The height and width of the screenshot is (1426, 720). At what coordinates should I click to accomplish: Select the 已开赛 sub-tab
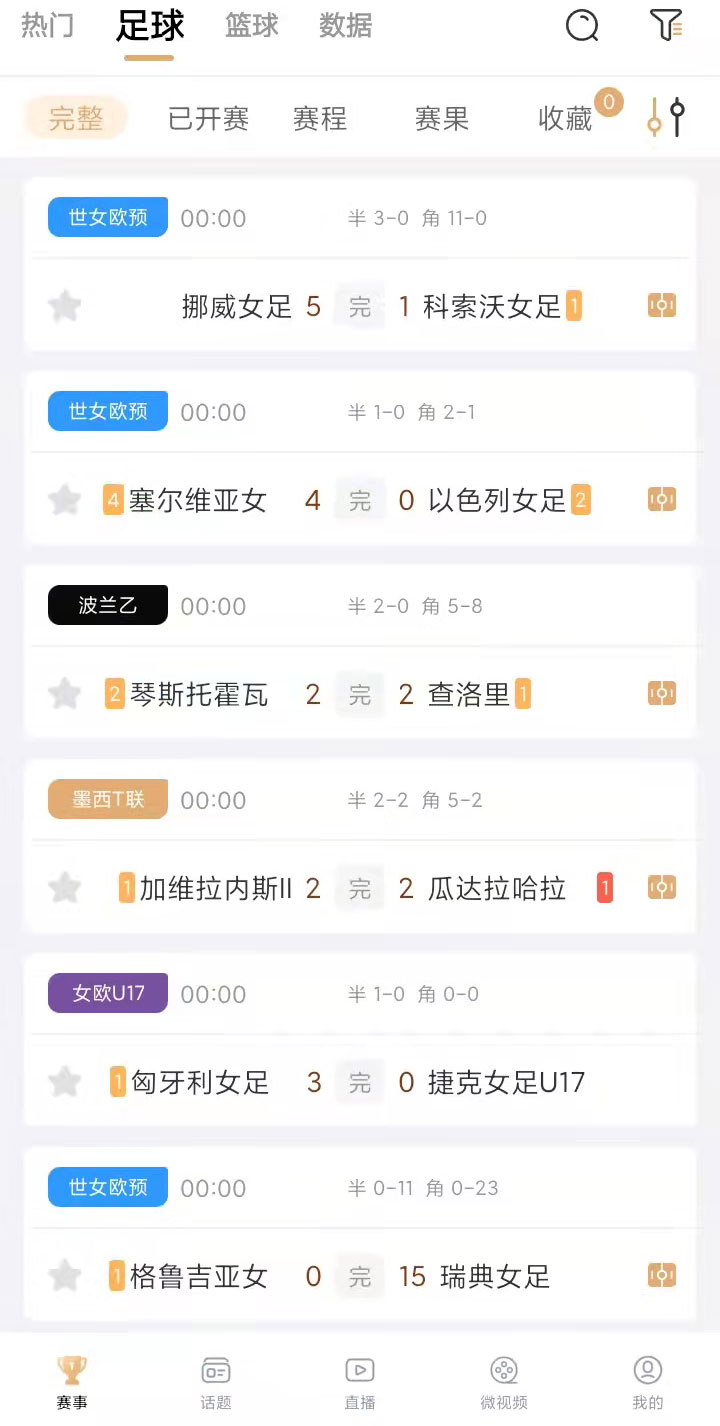click(208, 119)
